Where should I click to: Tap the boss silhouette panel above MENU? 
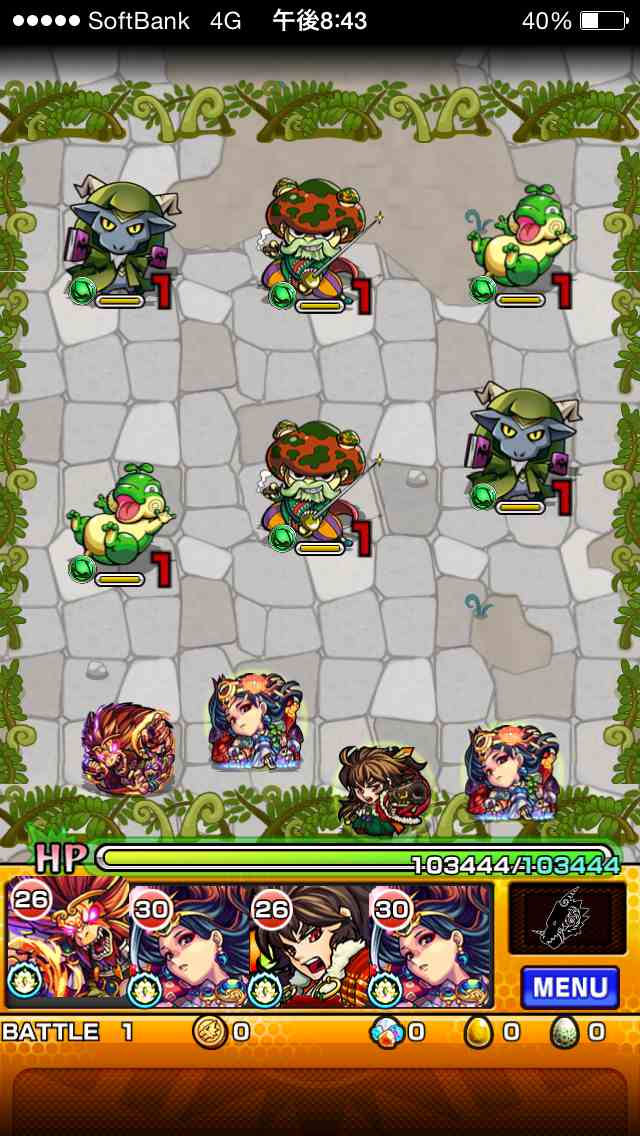(567, 919)
